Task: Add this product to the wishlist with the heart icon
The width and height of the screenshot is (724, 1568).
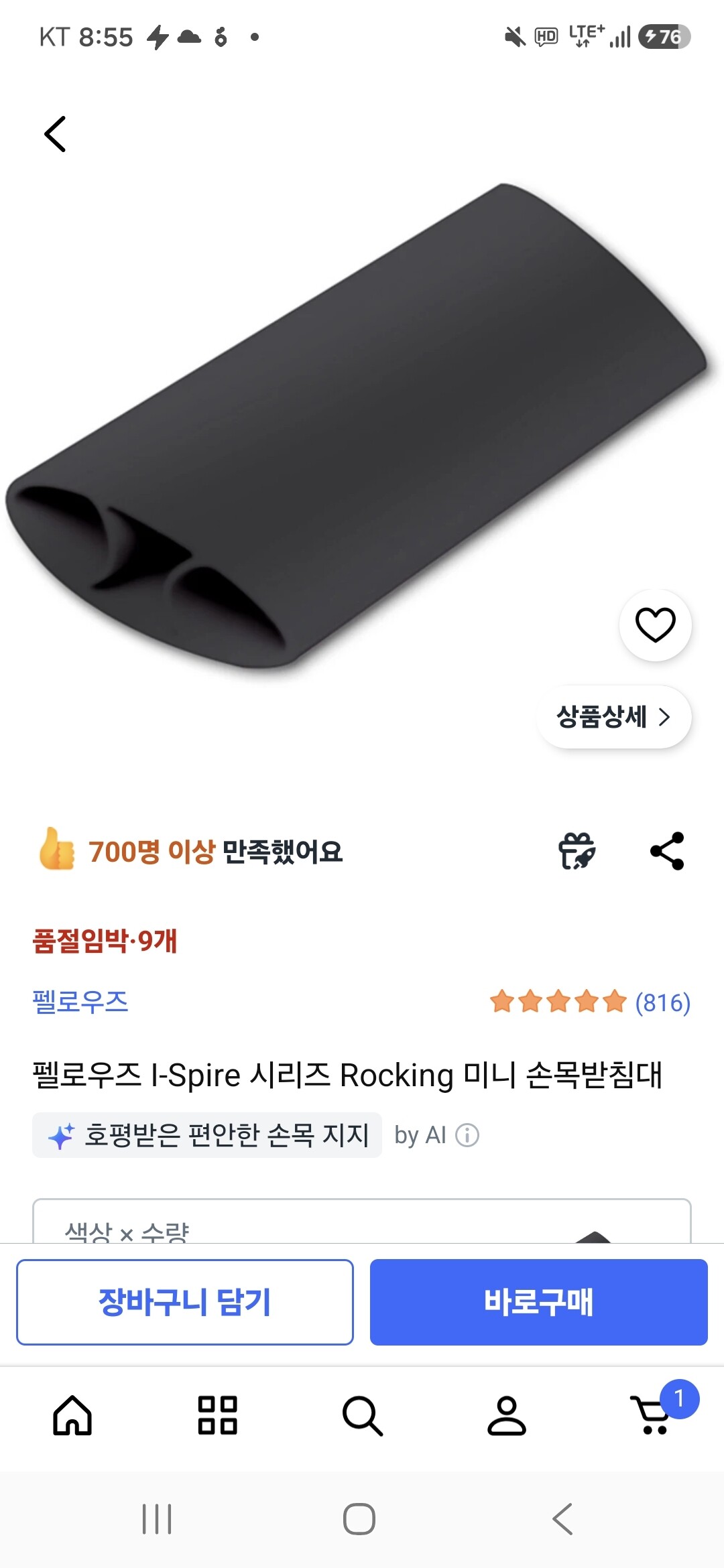Action: click(x=655, y=625)
